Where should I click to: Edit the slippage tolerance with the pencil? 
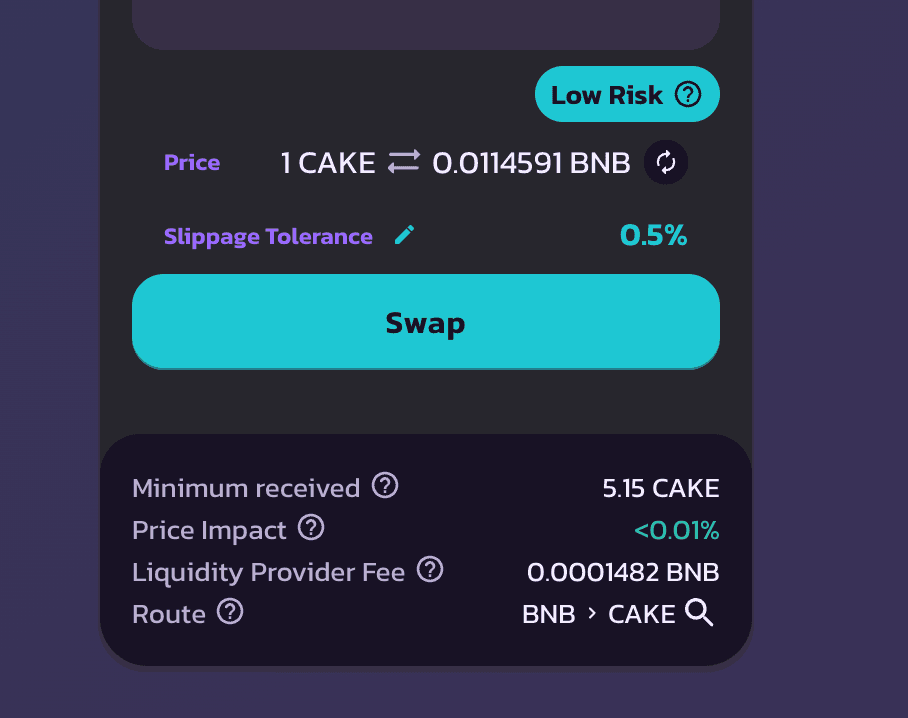404,235
